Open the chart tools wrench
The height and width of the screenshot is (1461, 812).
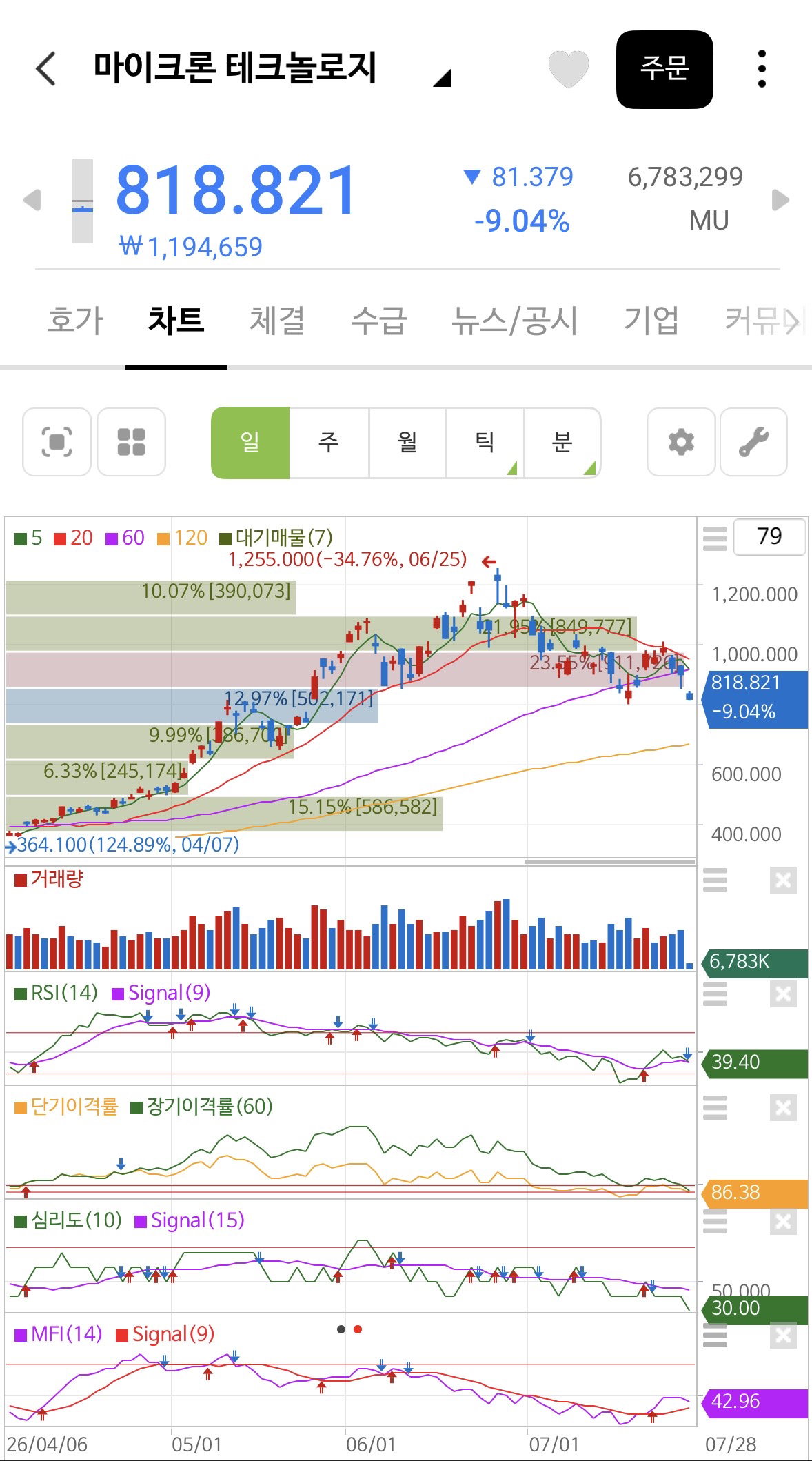[x=753, y=442]
